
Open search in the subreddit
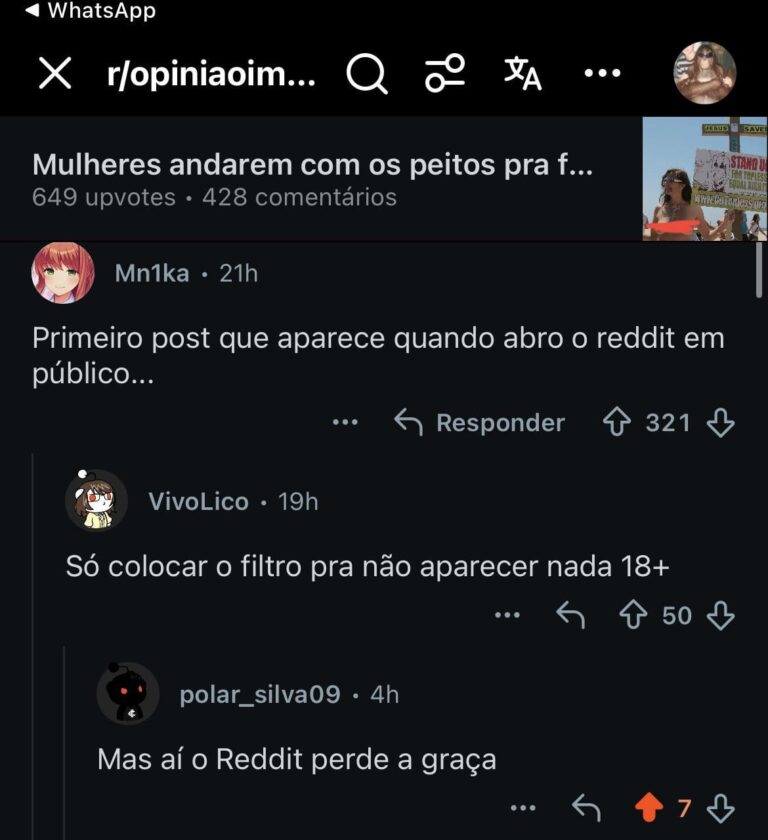(x=367, y=73)
